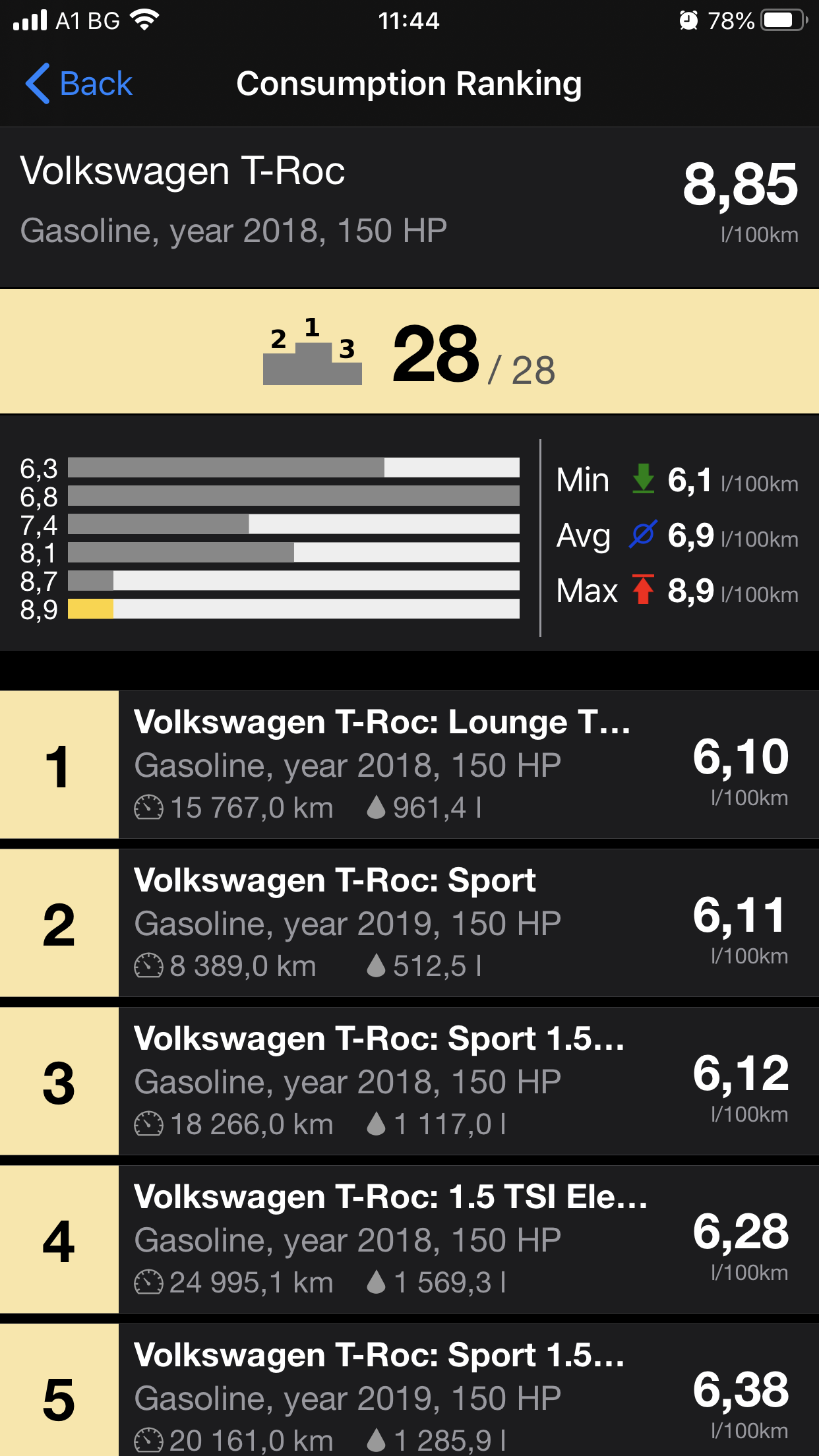Open the rank 2 T-Roc Sport entry

pyautogui.click(x=409, y=923)
